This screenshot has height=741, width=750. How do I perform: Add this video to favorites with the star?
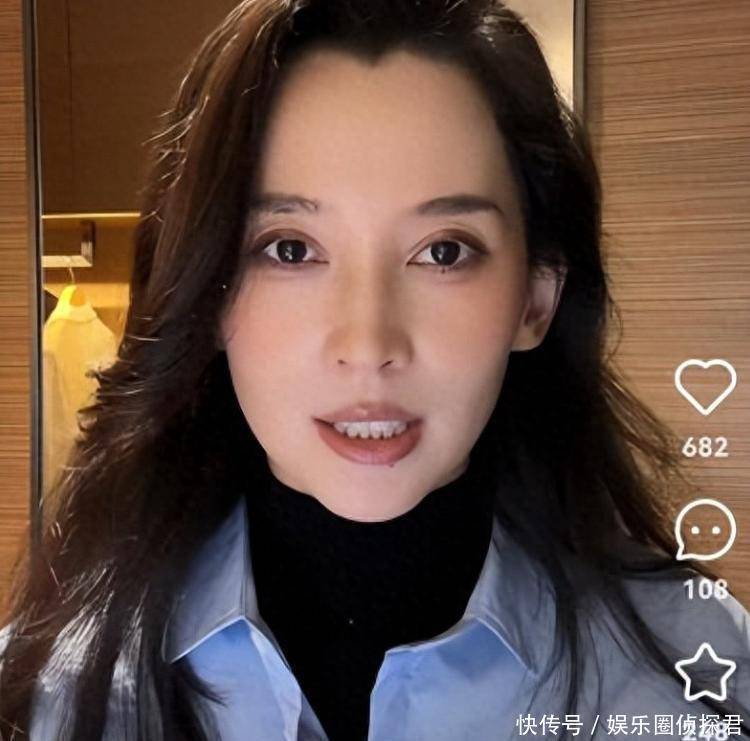point(705,673)
